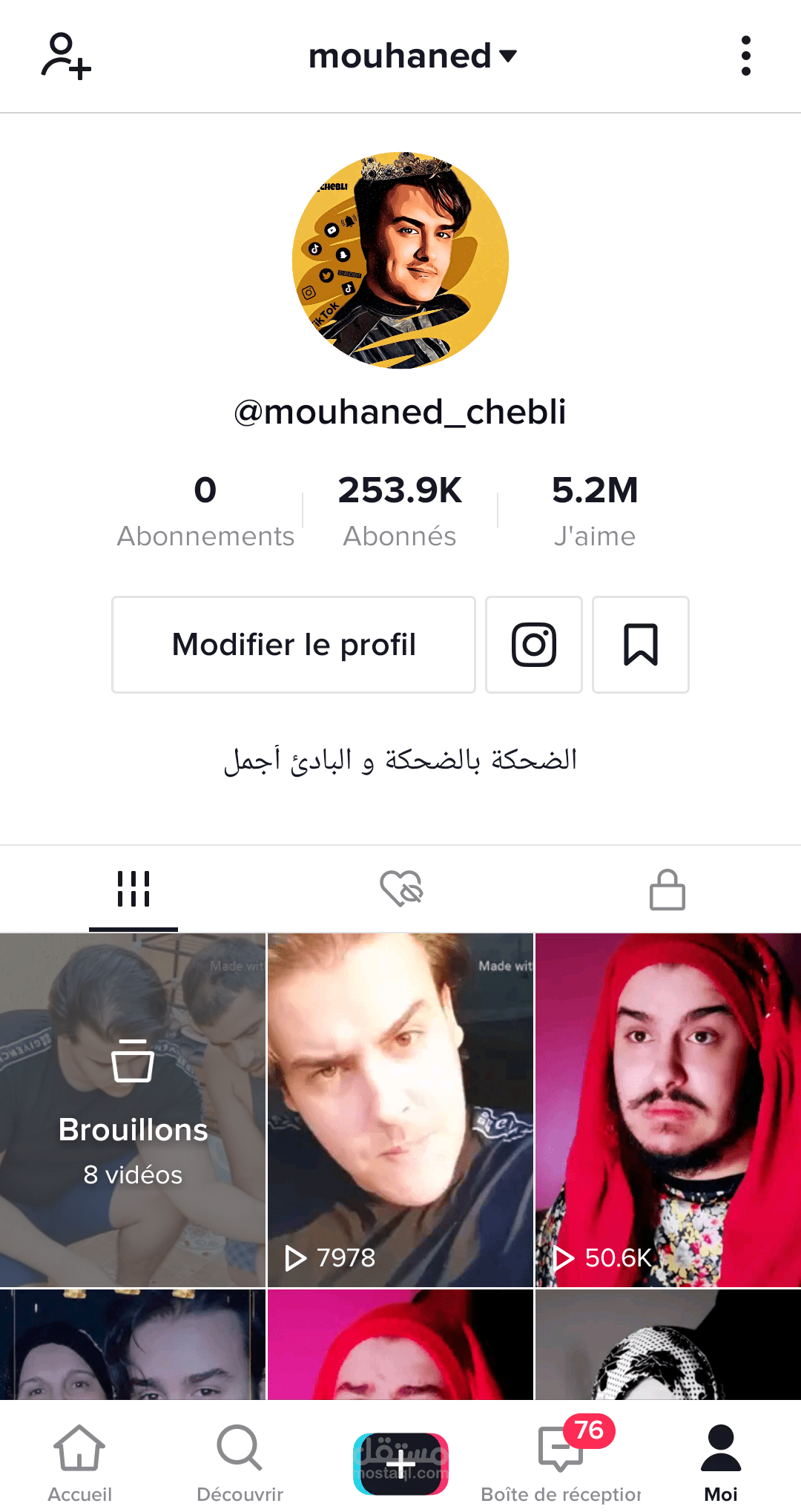The height and width of the screenshot is (1512, 801).
Task: Open the three-dot overflow menu
Action: tap(745, 56)
